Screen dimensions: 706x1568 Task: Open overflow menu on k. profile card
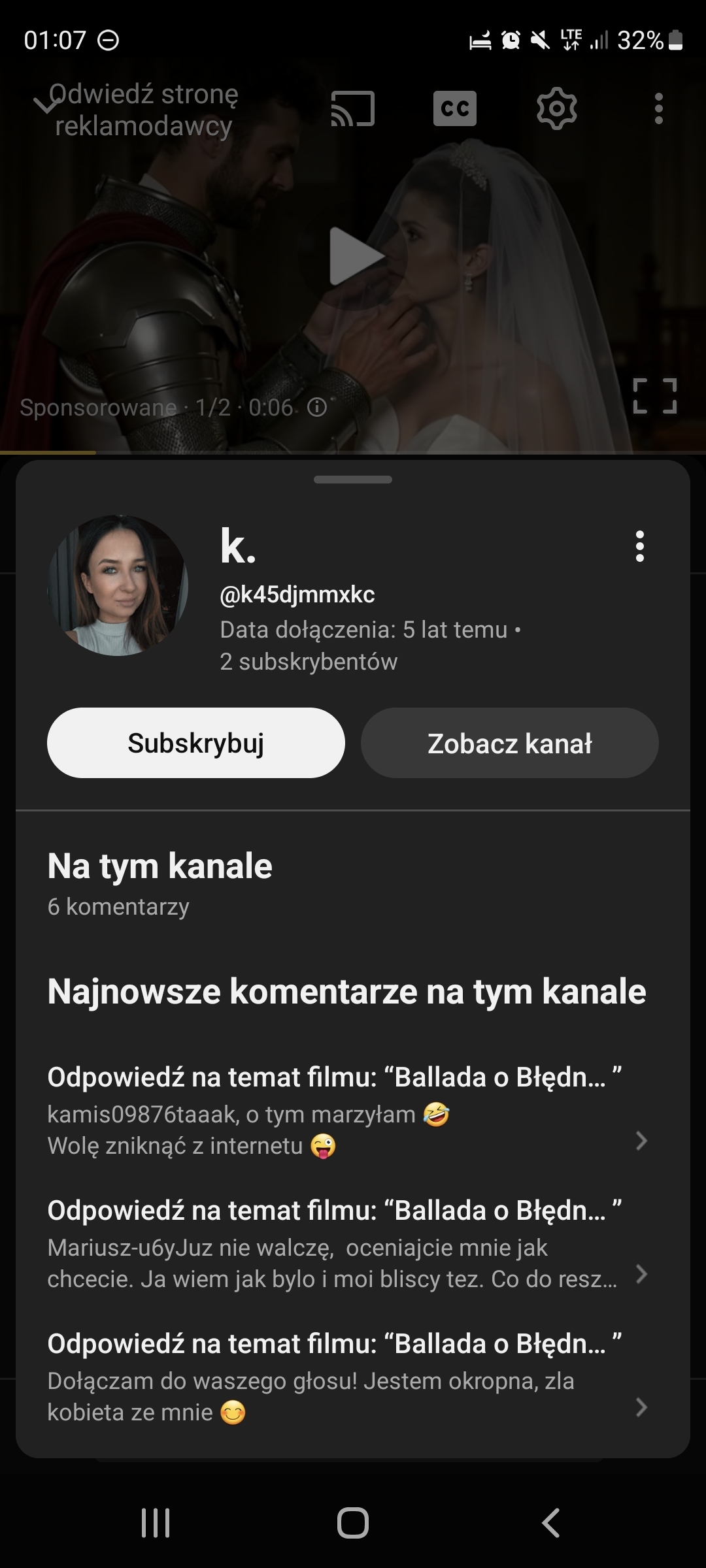[x=639, y=546]
